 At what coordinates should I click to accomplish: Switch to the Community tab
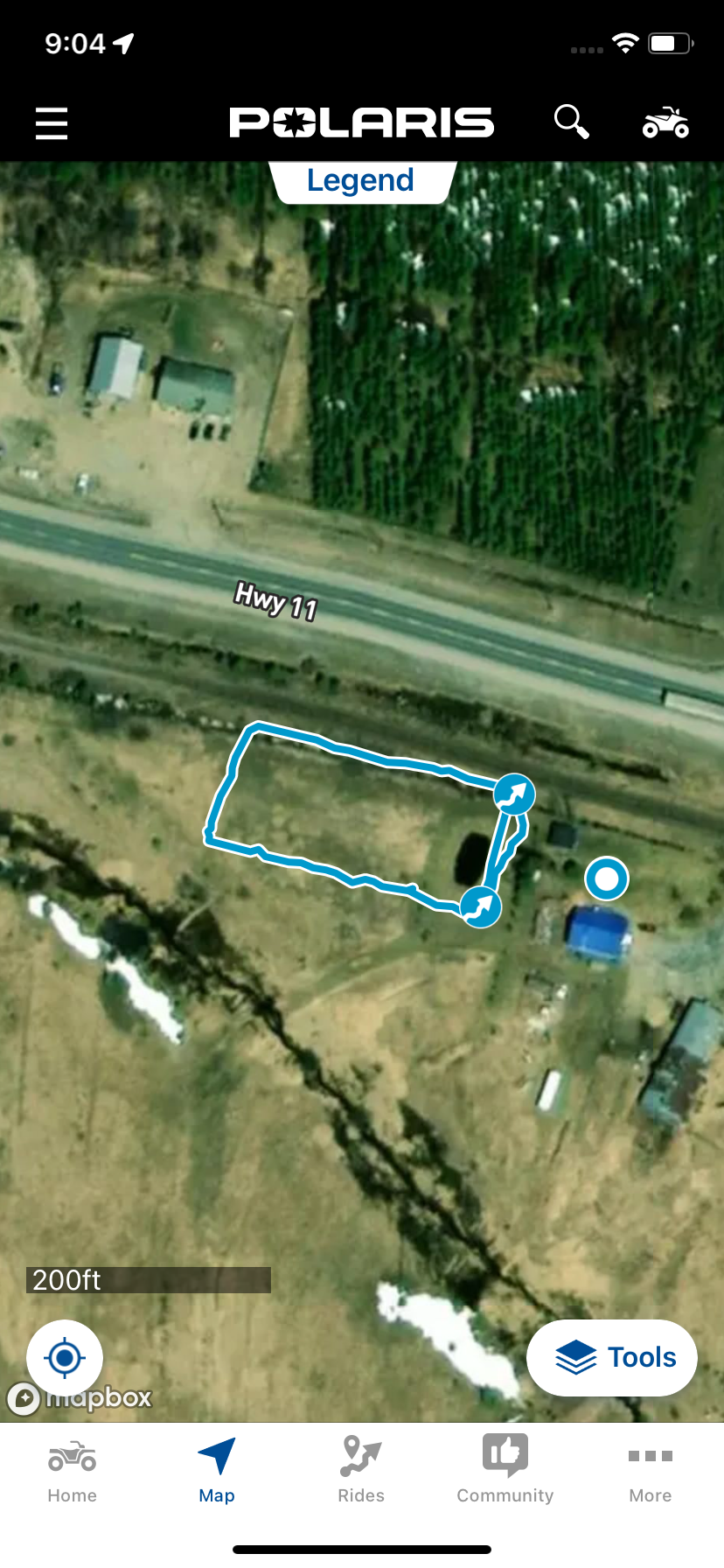click(x=505, y=1472)
